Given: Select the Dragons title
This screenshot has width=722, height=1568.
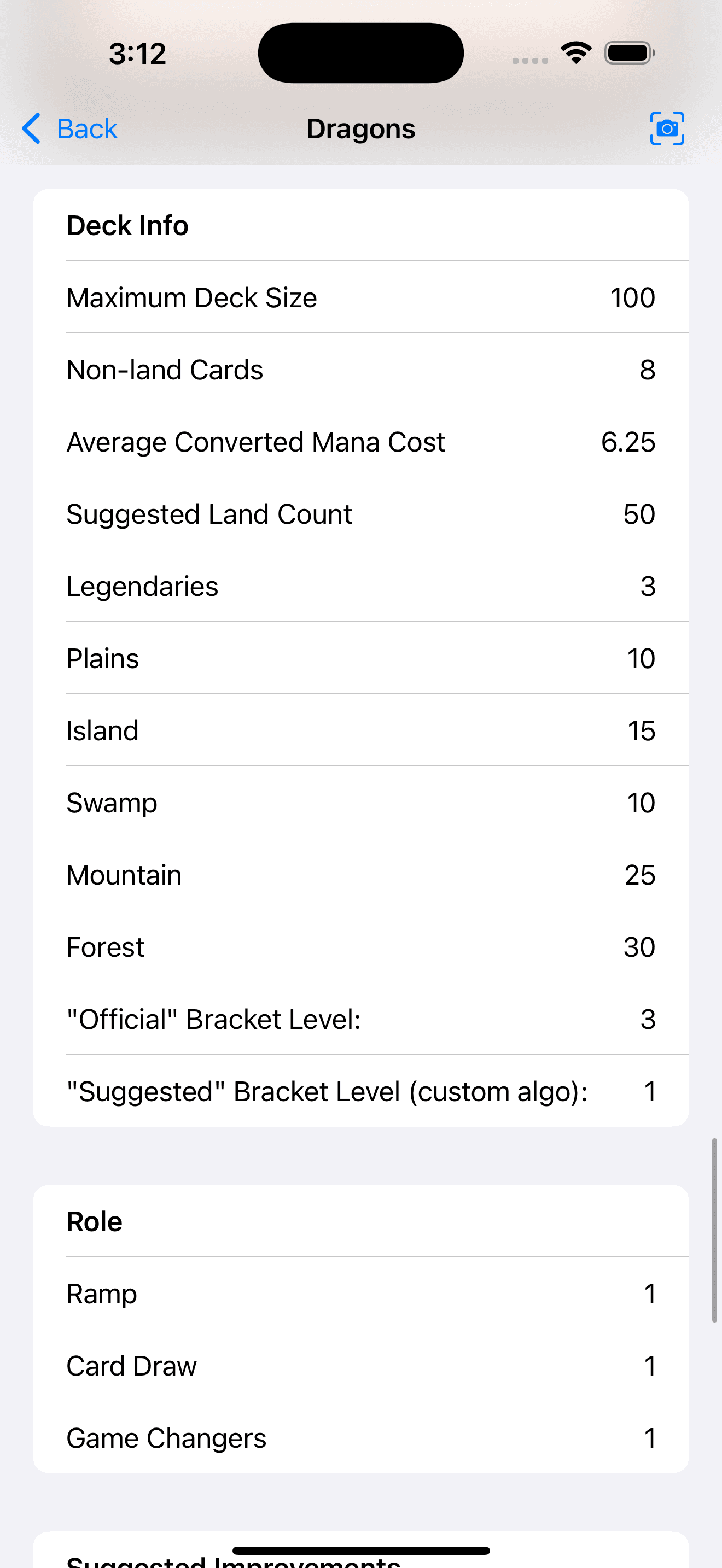Looking at the screenshot, I should coord(360,128).
